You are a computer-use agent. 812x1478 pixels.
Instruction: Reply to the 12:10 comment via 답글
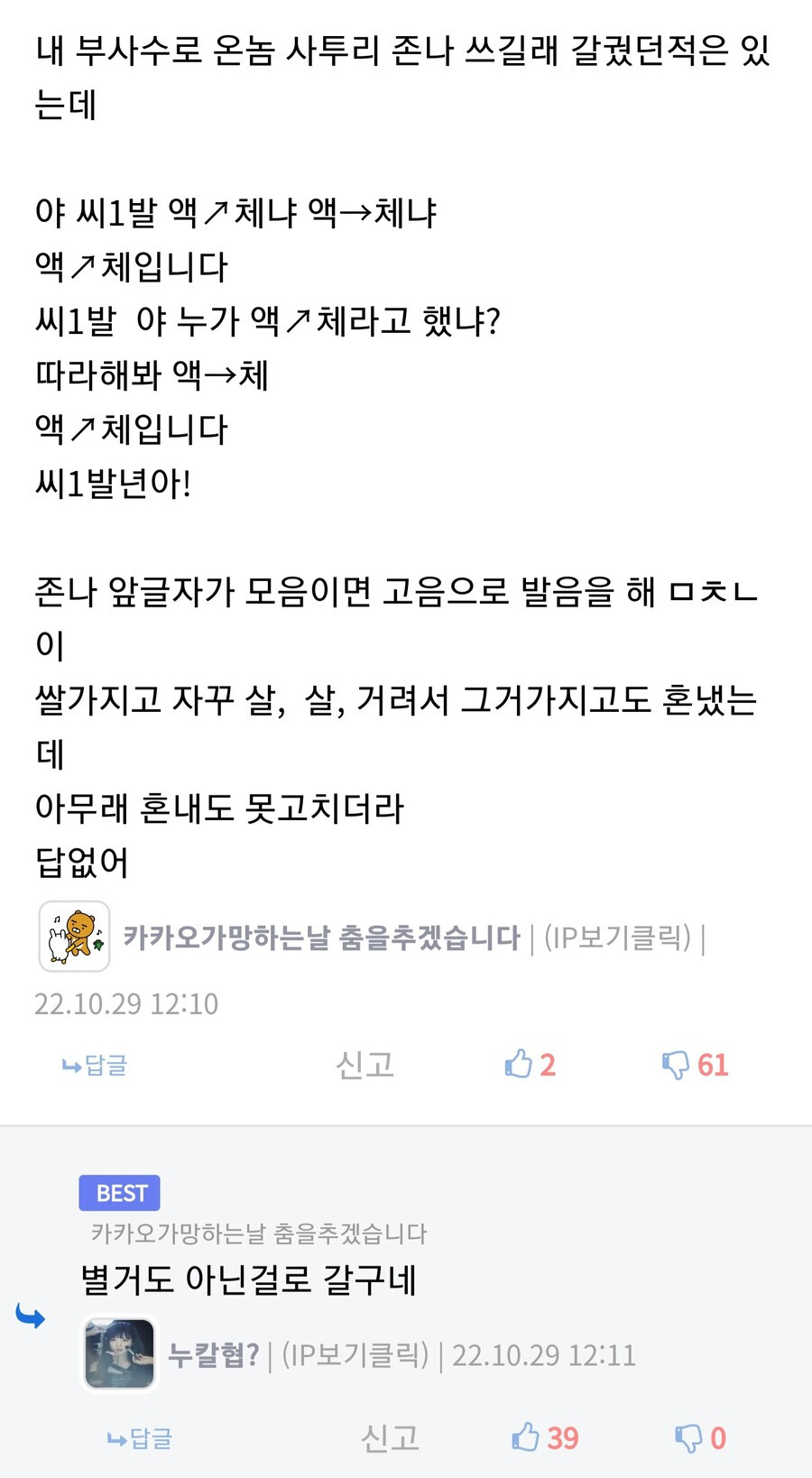[x=95, y=1066]
